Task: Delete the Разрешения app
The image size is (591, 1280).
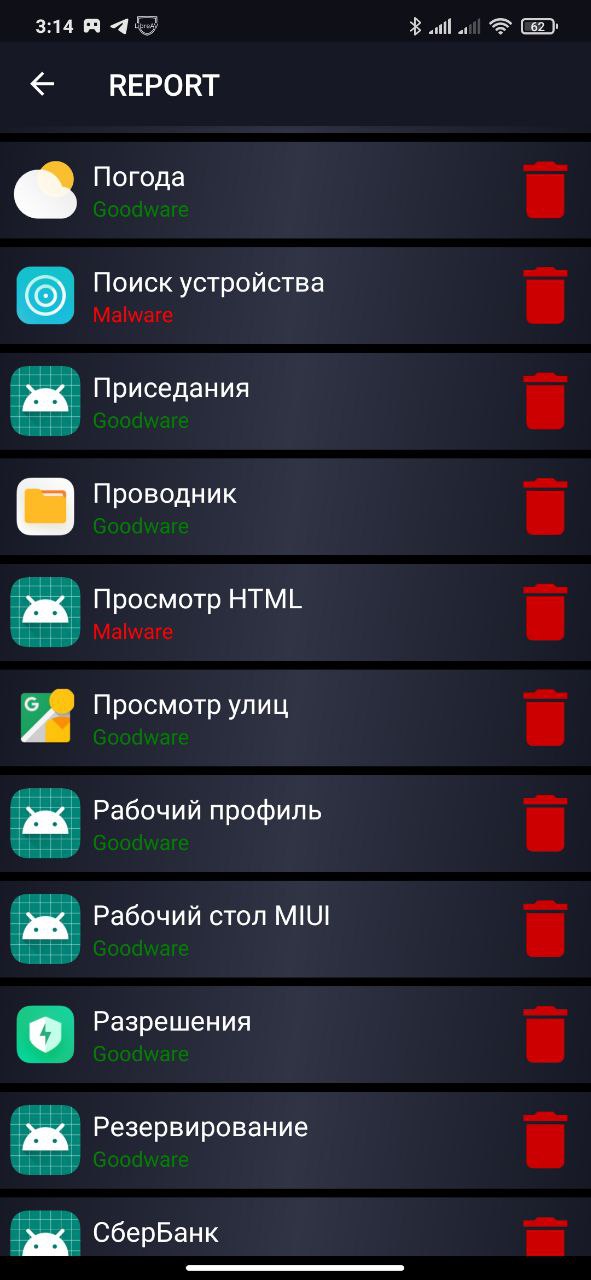Action: tap(545, 1034)
